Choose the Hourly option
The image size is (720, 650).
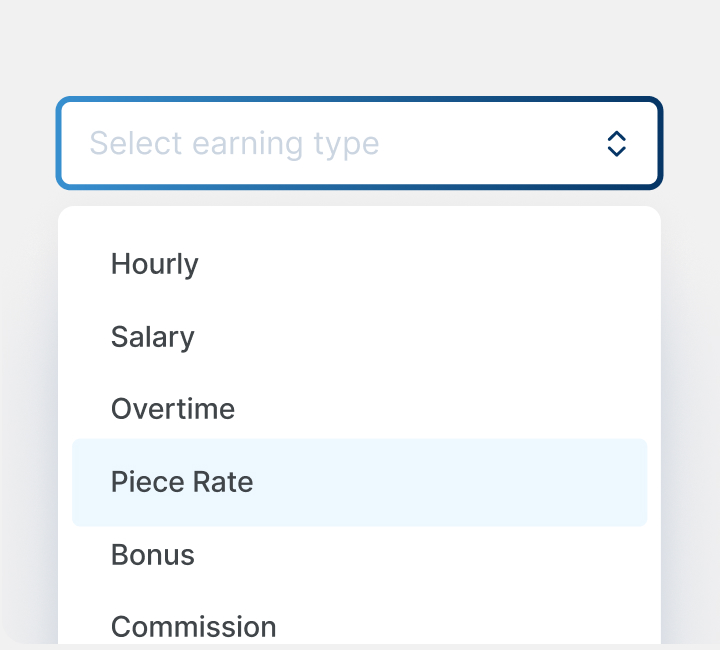pos(360,264)
